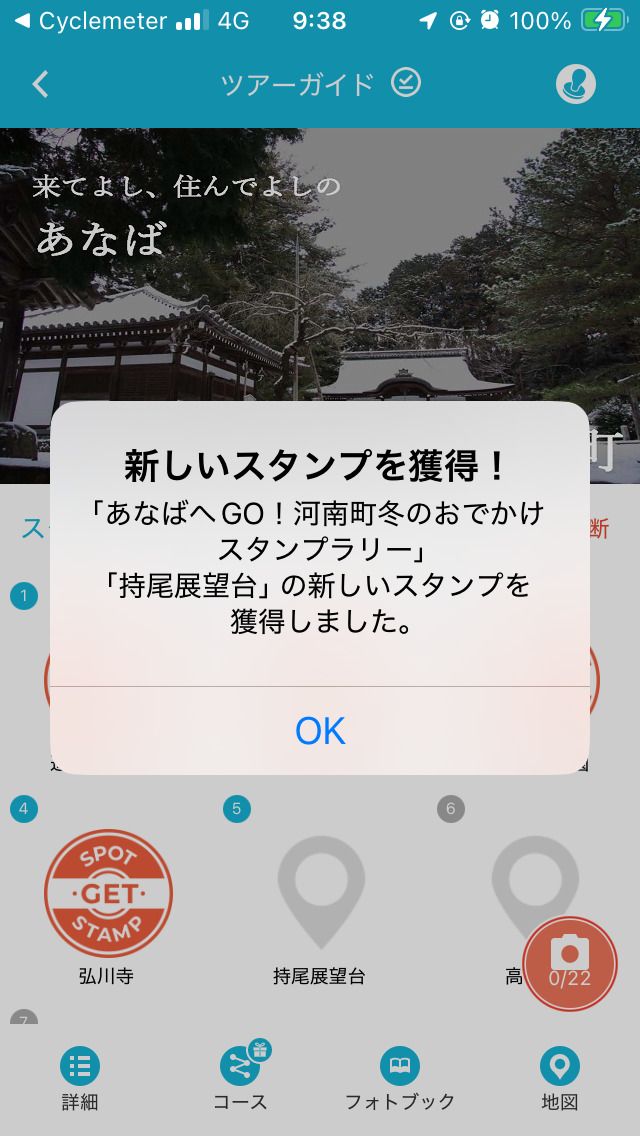Tap the camera button showing 0/22

tap(570, 962)
